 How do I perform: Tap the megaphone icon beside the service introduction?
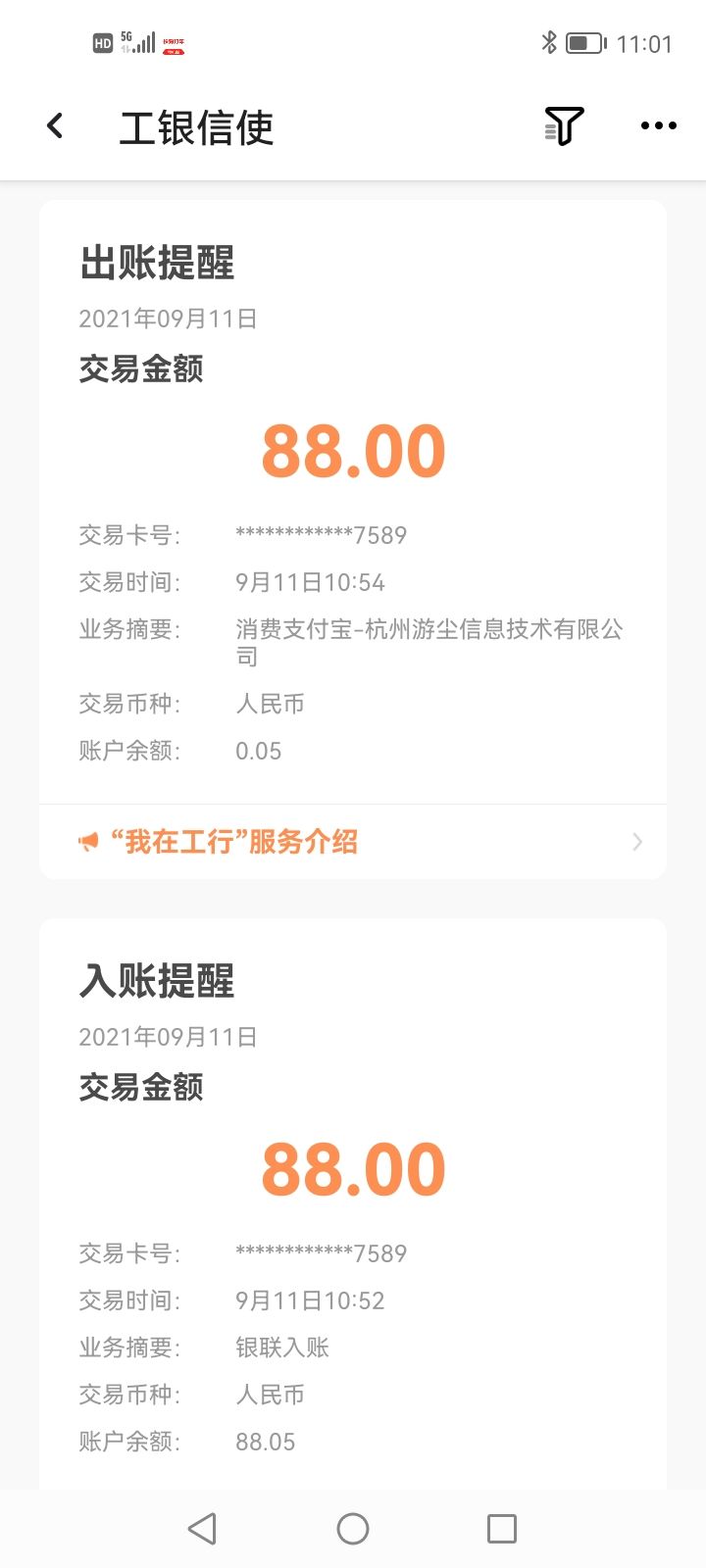pos(90,841)
